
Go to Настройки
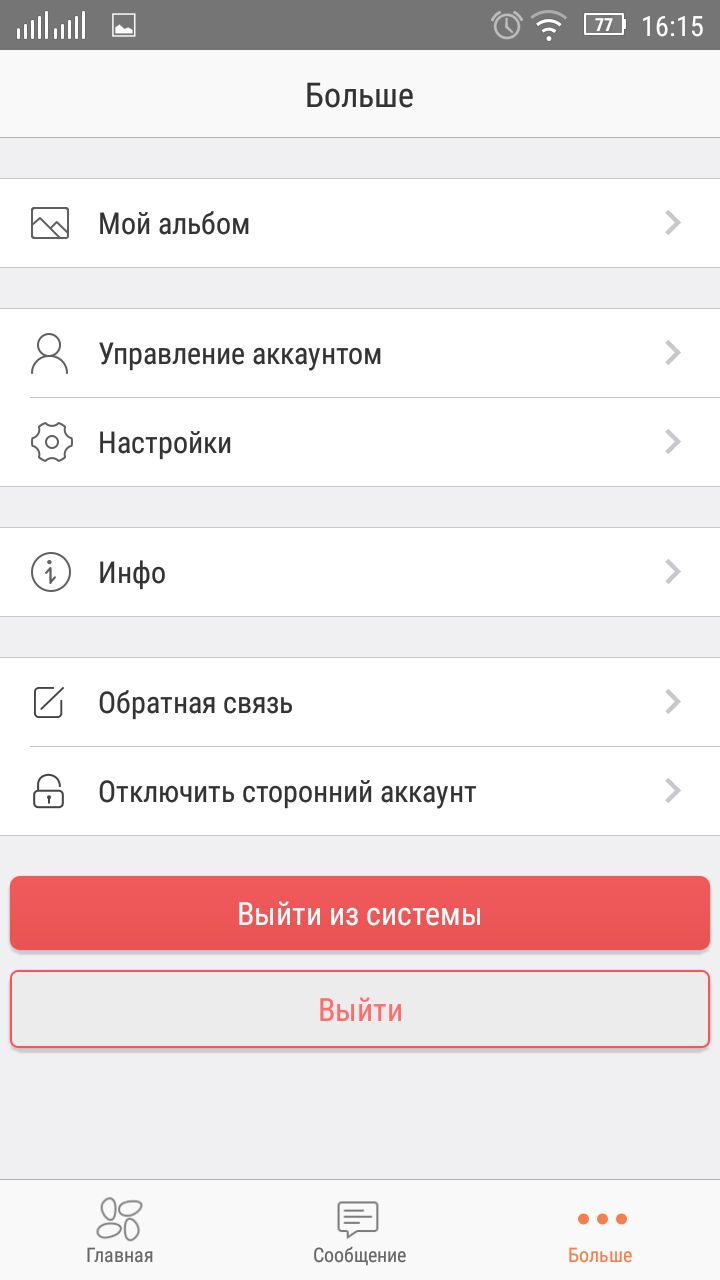(360, 442)
